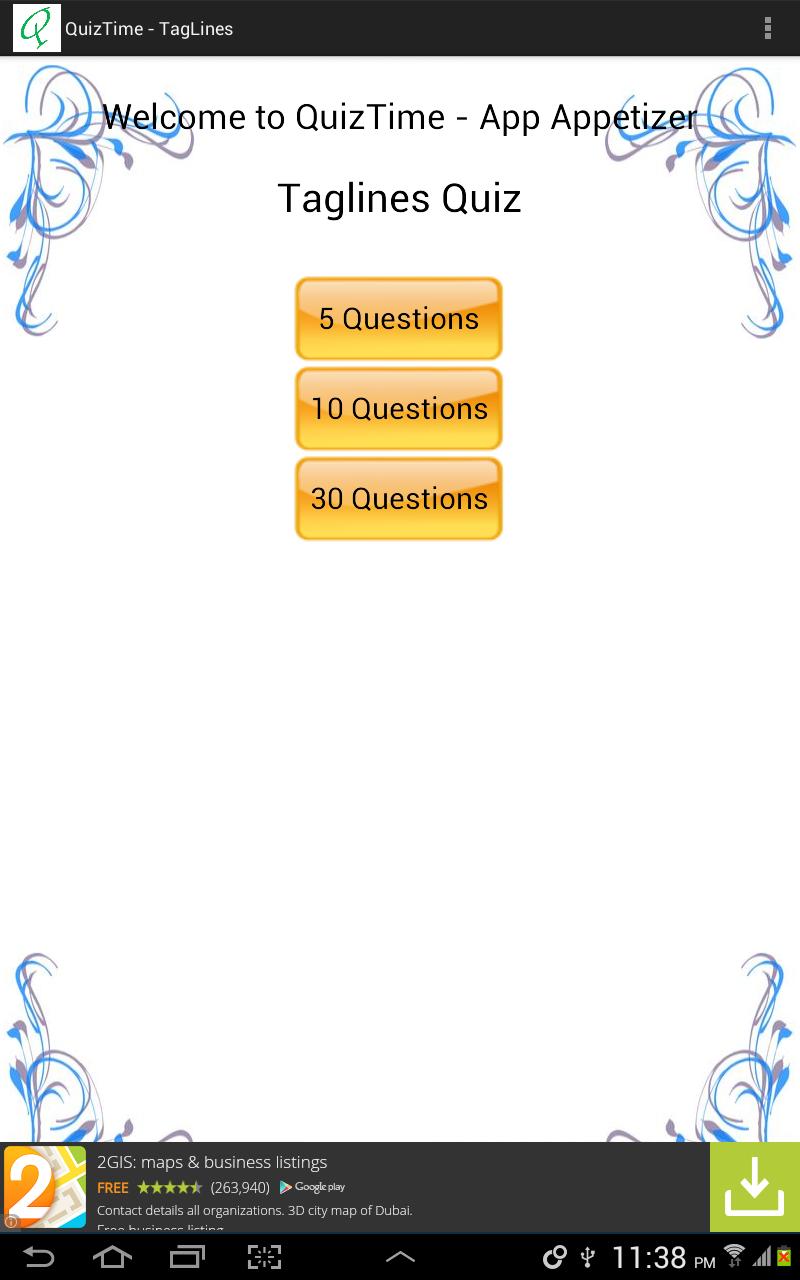Open the recent apps view
The height and width of the screenshot is (1280, 800).
coord(187,1257)
